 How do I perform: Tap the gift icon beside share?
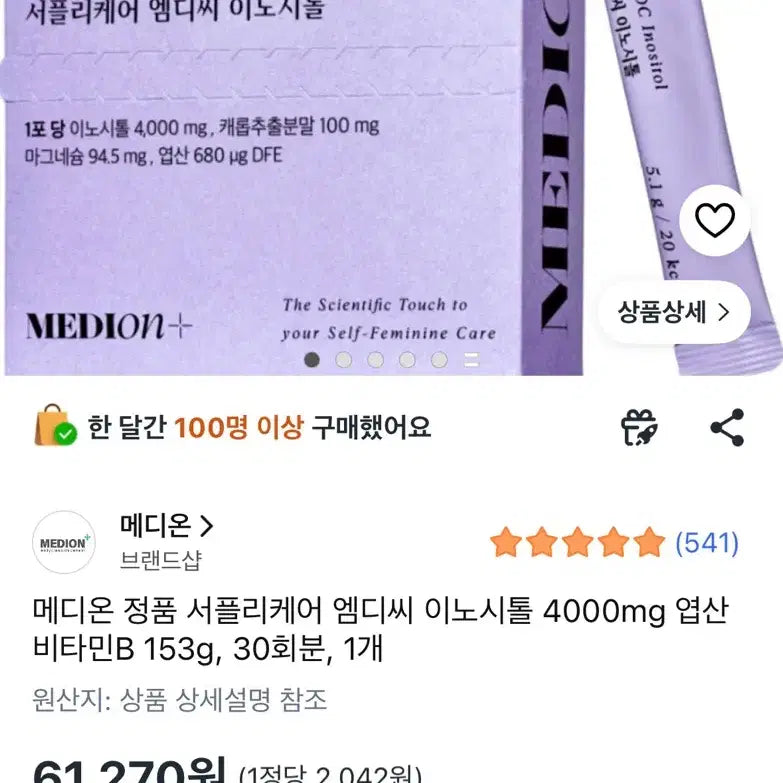tap(639, 428)
